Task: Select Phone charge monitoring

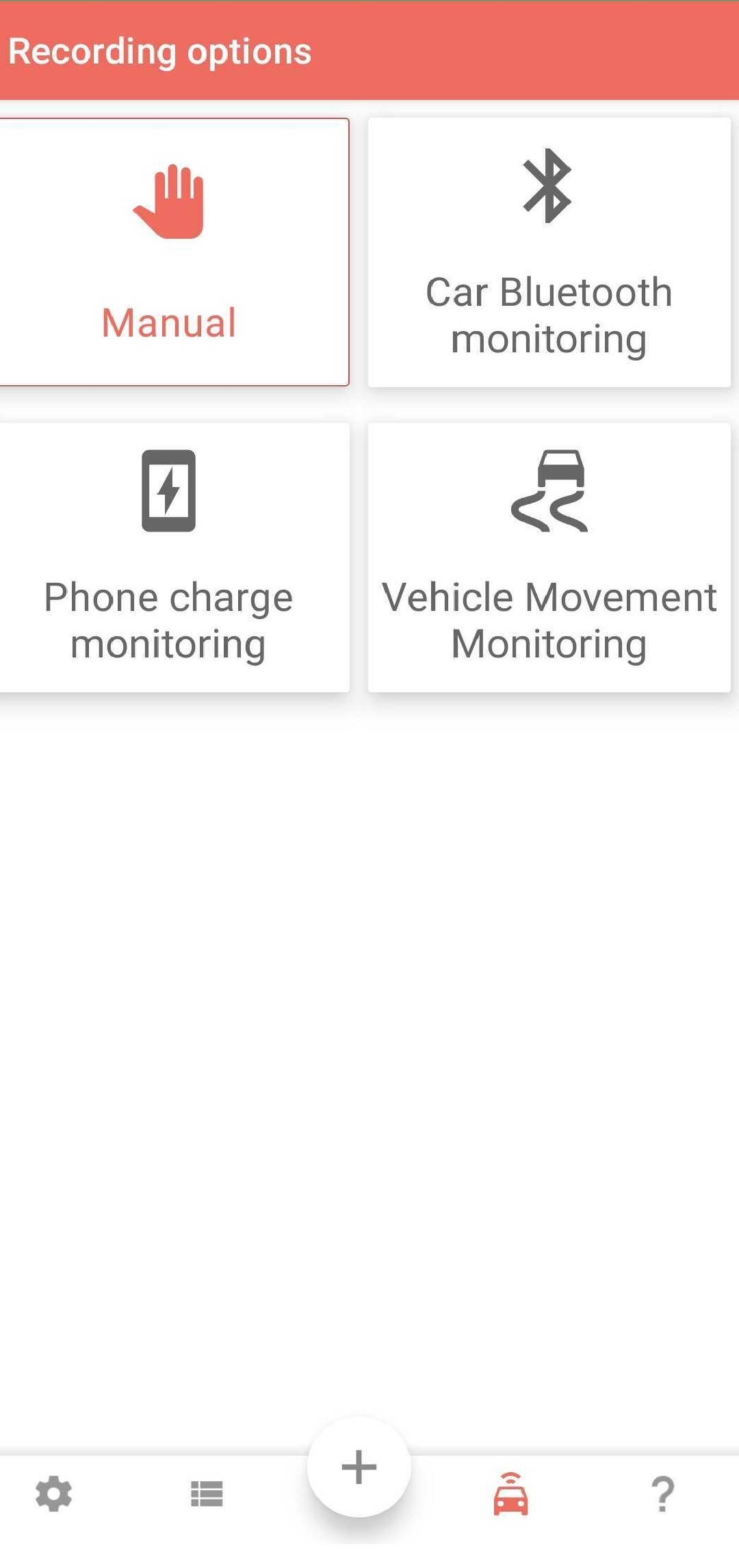Action: [174, 557]
